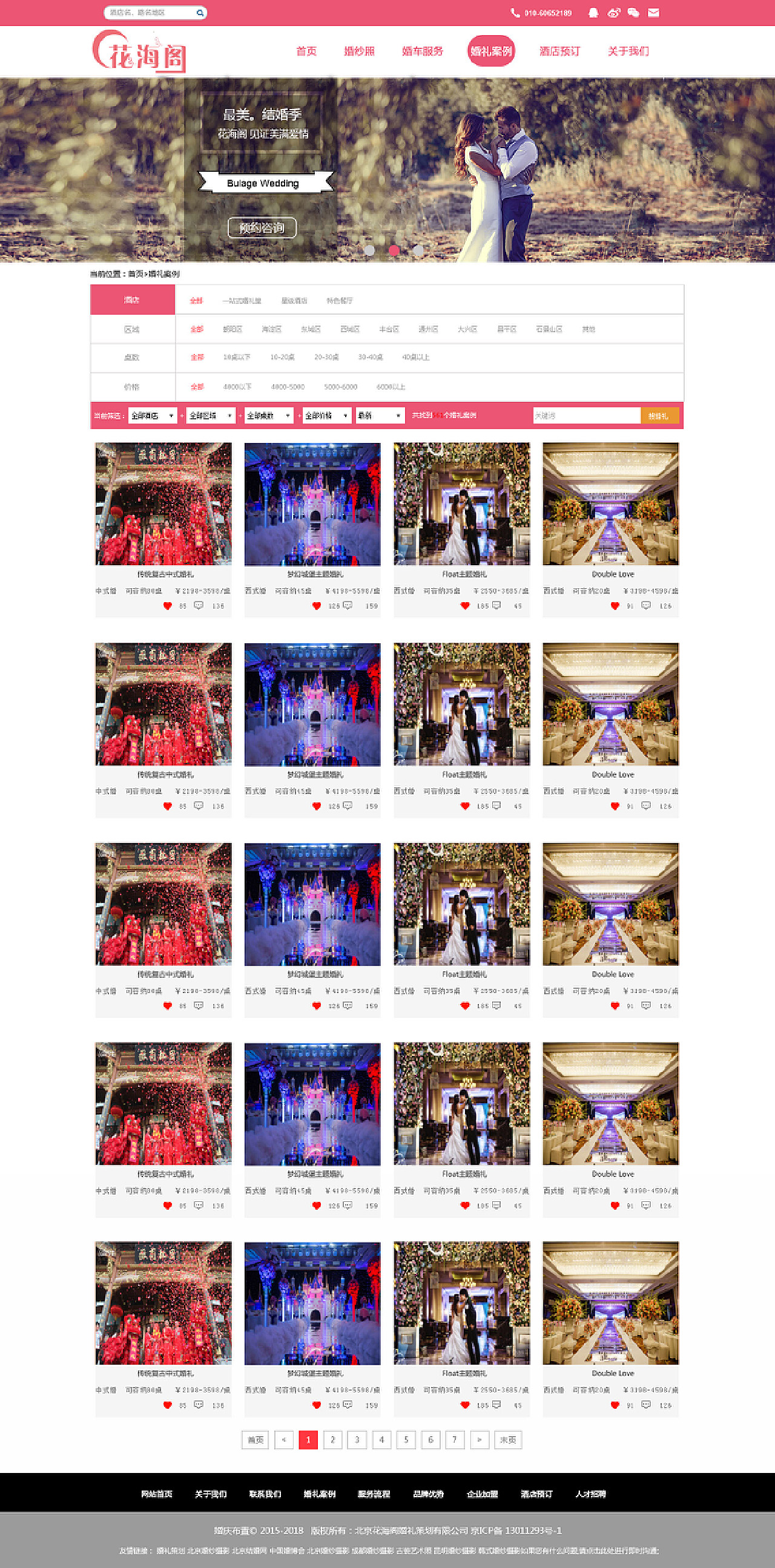
Task: Filter table count by 10-20桌
Action: click(283, 357)
